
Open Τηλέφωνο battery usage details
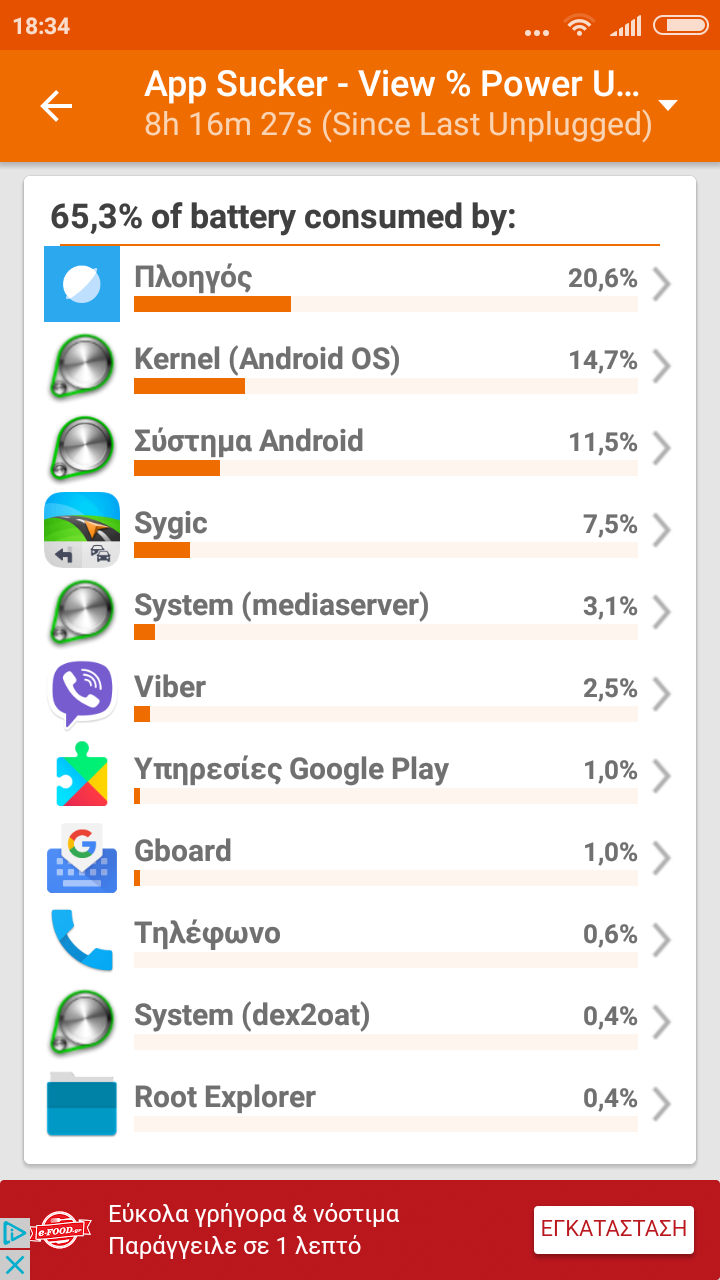click(360, 941)
